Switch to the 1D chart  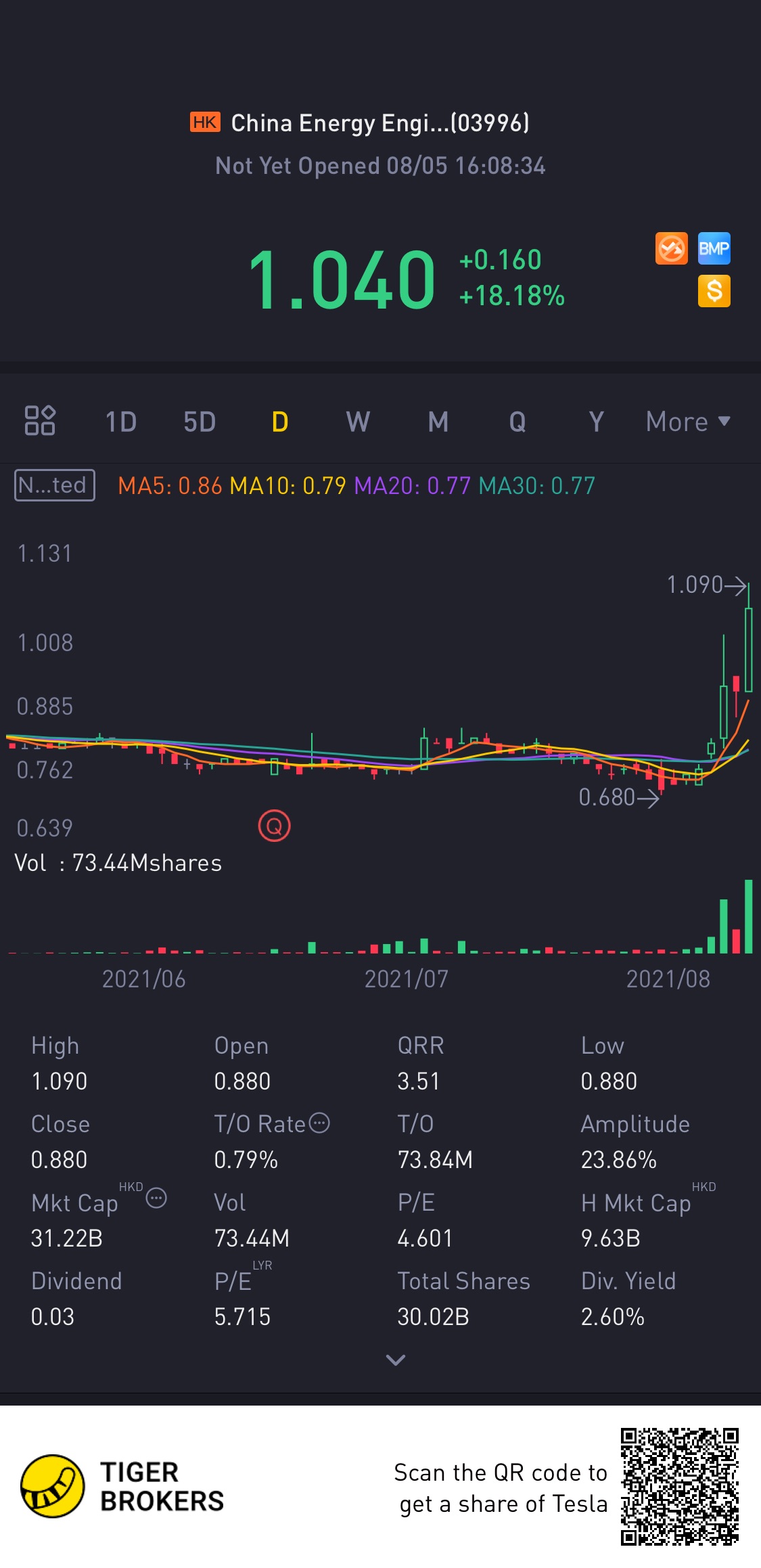[121, 422]
